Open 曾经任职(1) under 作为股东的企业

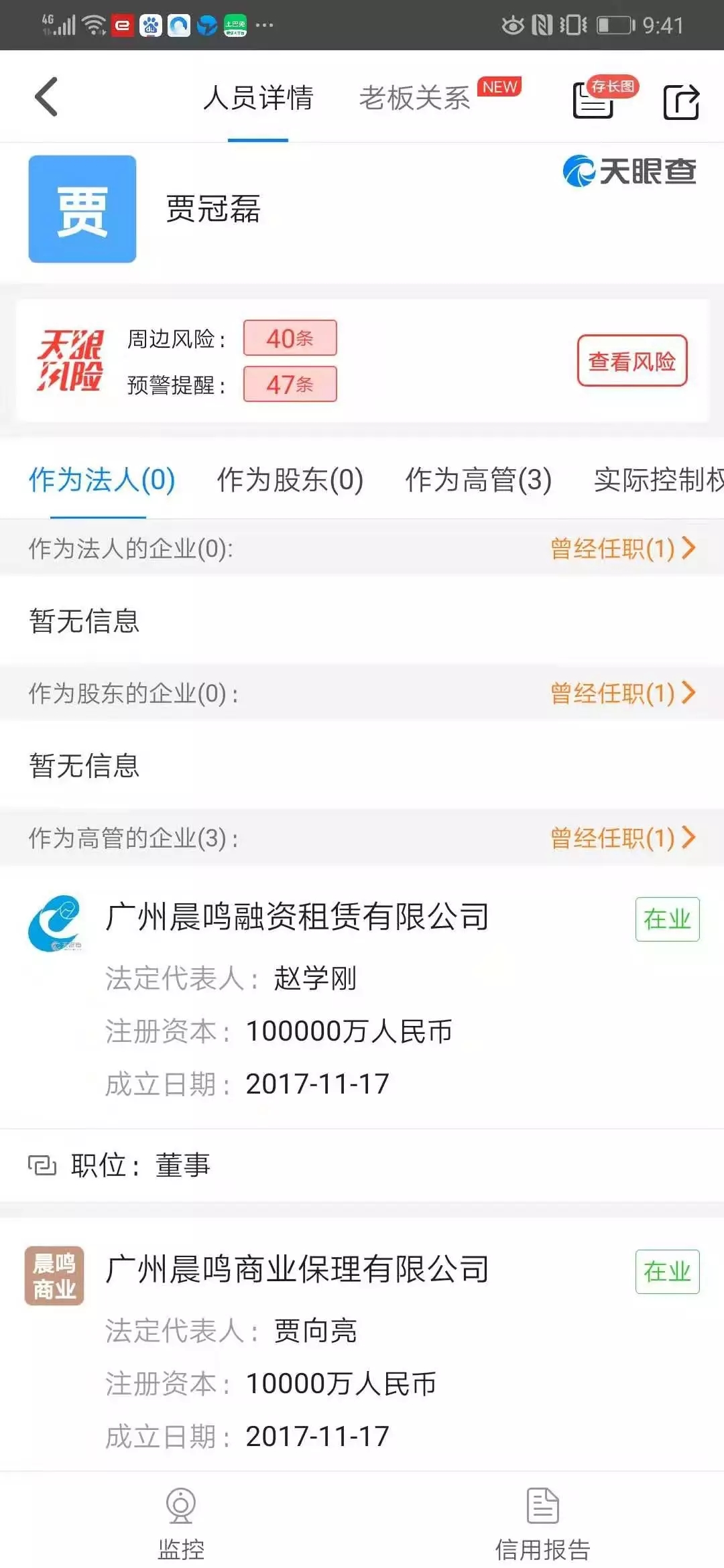click(x=622, y=693)
